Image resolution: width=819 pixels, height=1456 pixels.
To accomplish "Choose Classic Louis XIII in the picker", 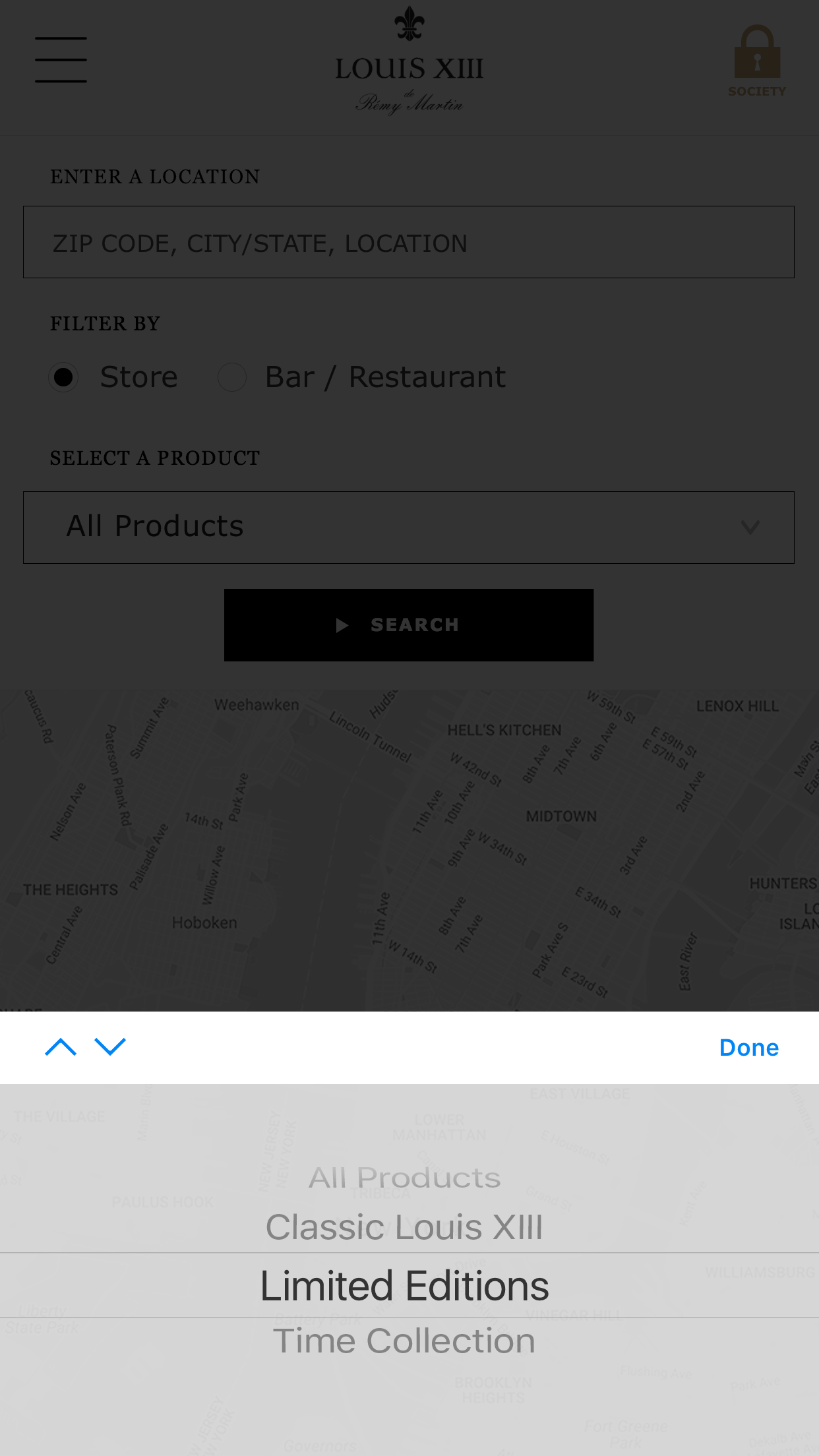I will pos(404,1227).
